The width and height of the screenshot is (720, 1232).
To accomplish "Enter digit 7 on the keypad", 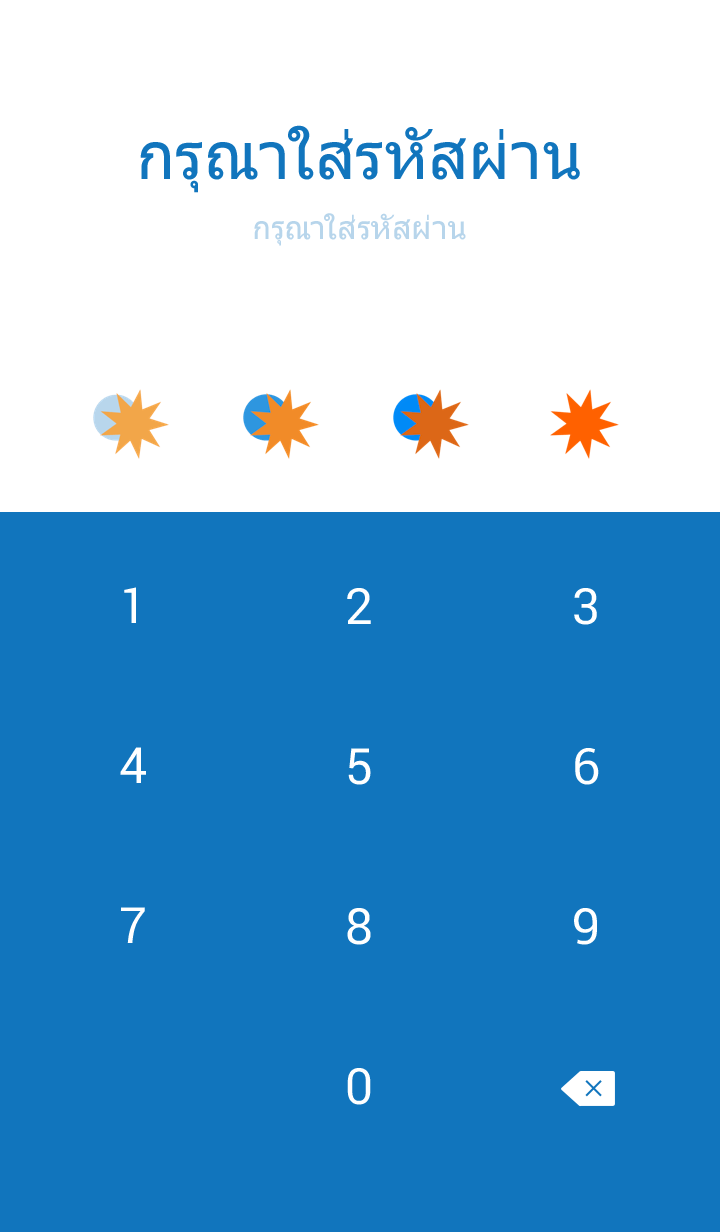I will [132, 927].
